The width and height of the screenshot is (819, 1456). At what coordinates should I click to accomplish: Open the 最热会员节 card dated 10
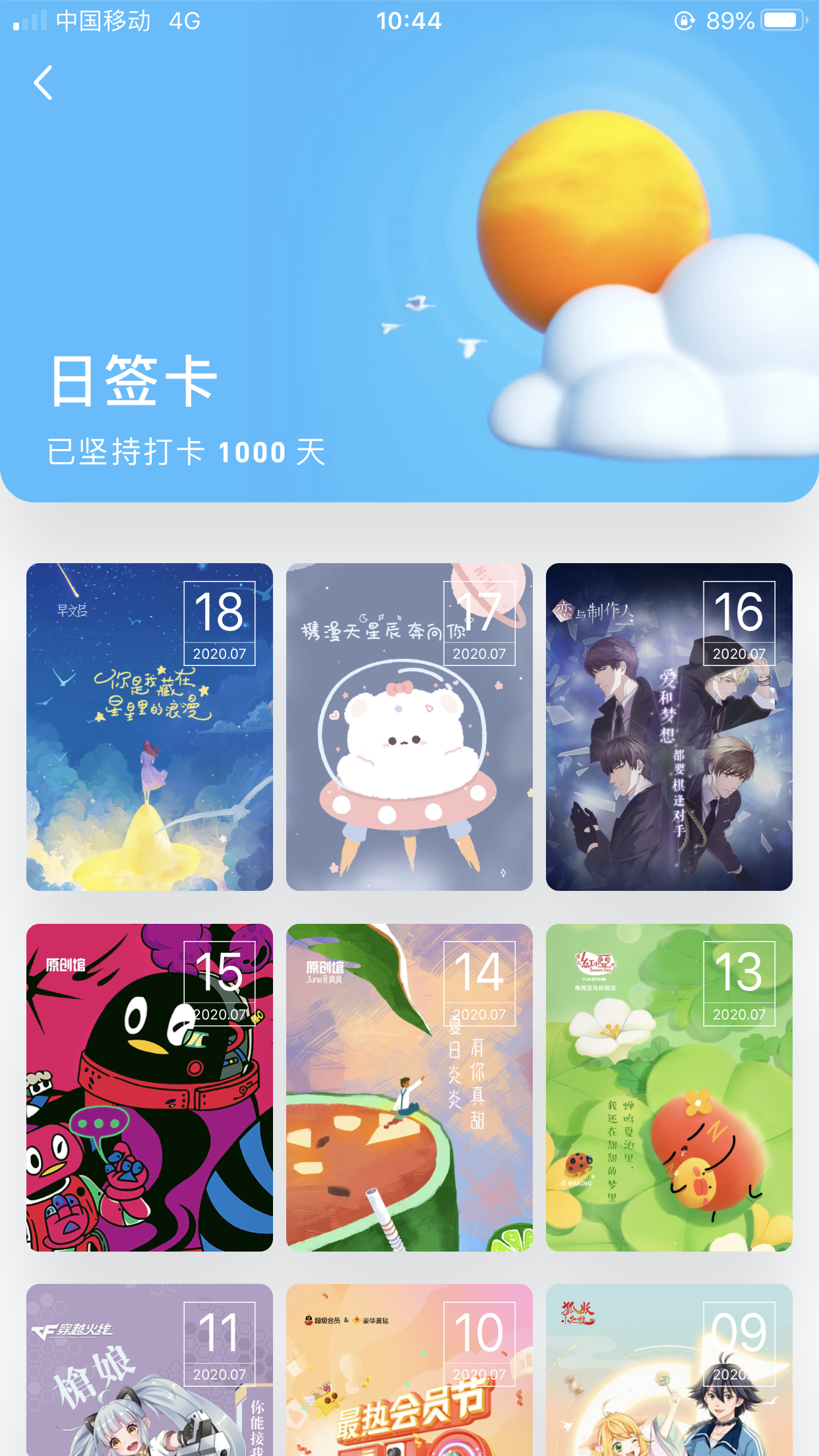[x=409, y=1370]
